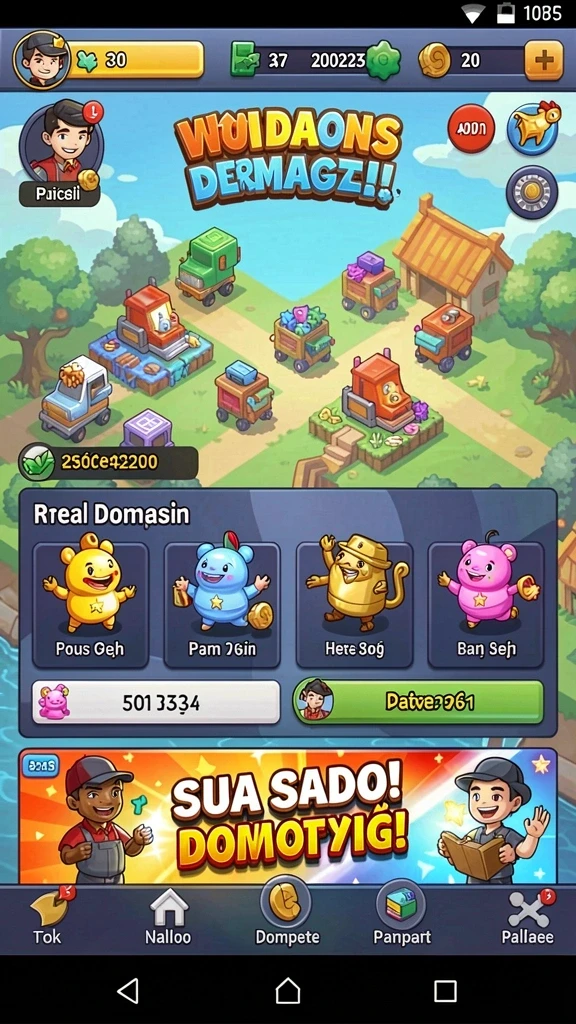The height and width of the screenshot is (1024, 576).
Task: Open the Paicsii character profile
Action: 60,153
